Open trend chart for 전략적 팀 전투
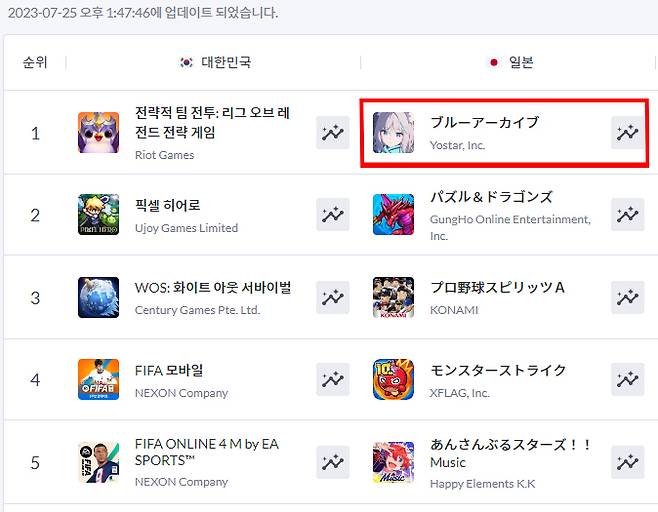This screenshot has width=658, height=512. 332,132
